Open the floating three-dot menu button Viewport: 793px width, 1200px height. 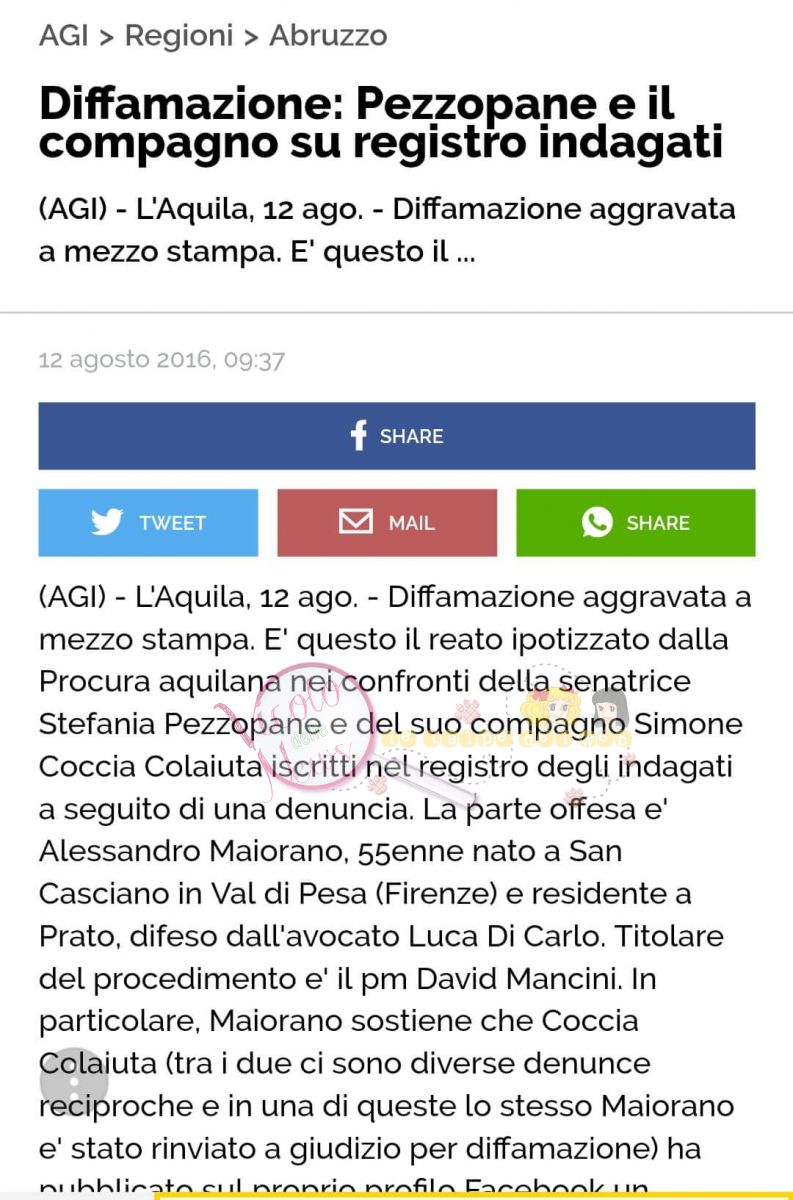[x=73, y=1078]
